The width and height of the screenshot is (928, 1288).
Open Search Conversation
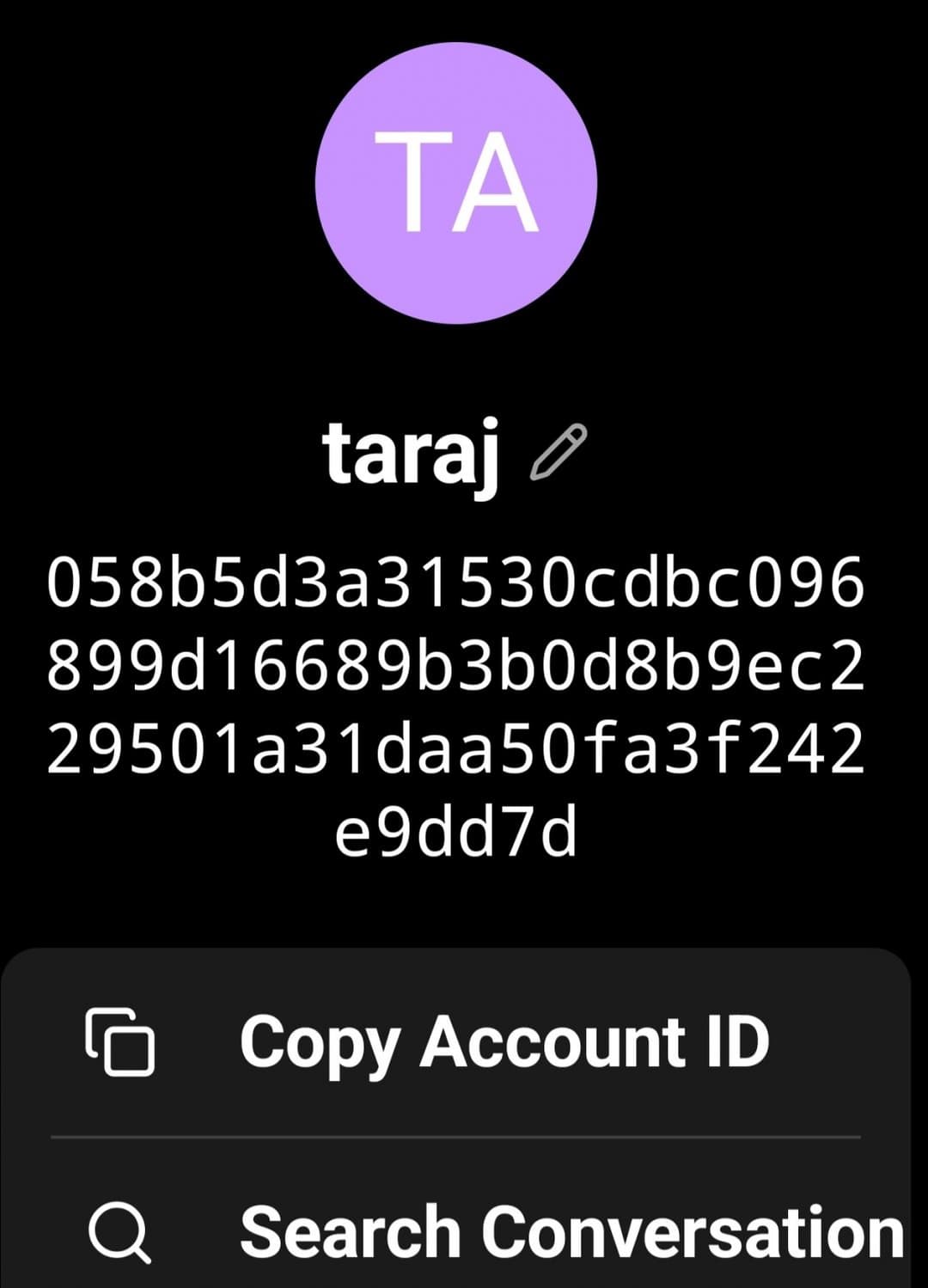455,1232
